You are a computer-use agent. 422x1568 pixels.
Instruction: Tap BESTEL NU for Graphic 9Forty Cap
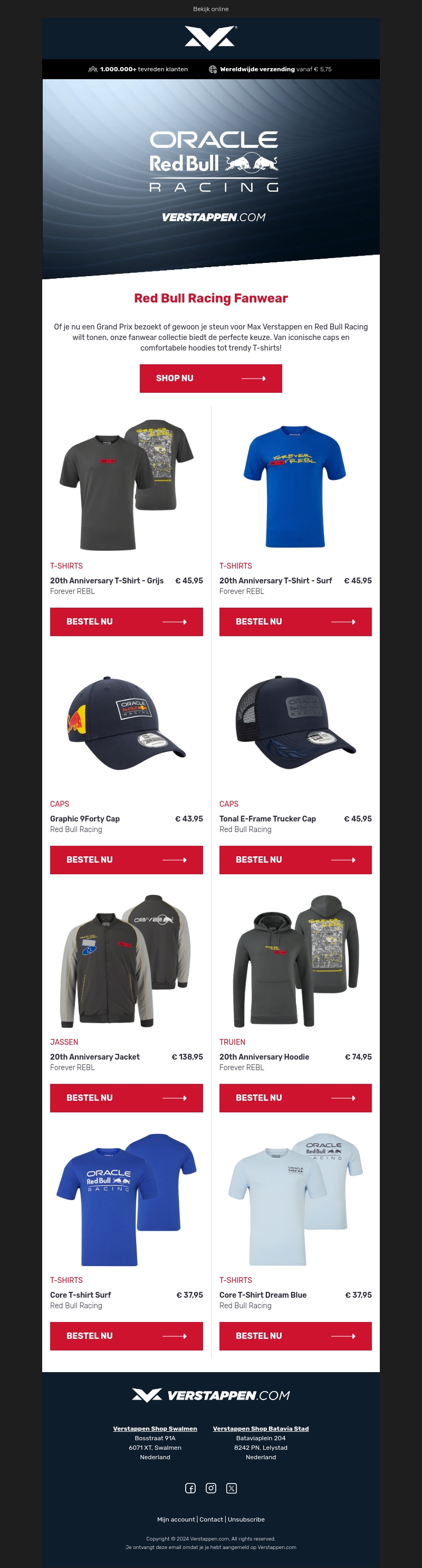(x=126, y=859)
